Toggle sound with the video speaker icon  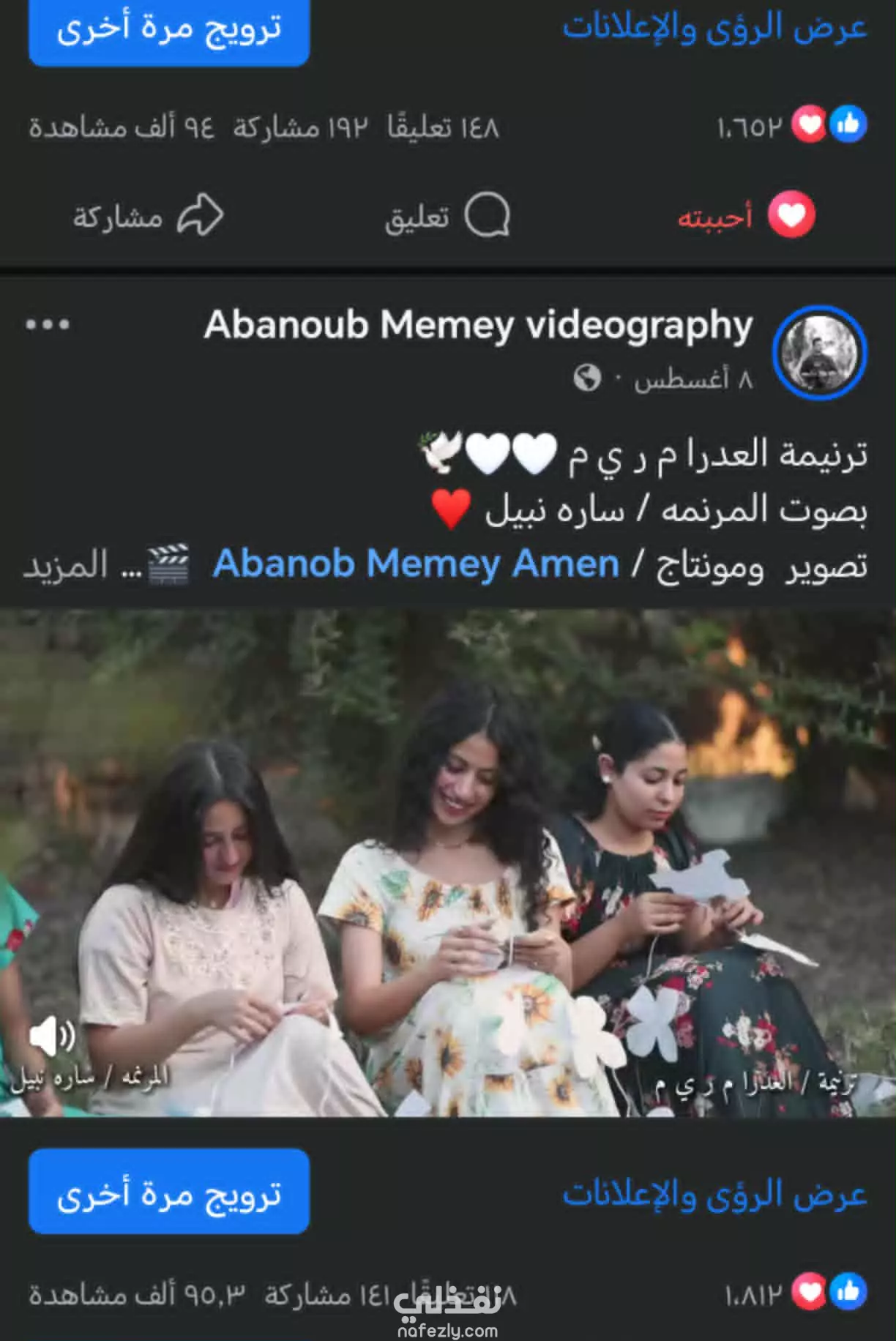click(51, 1036)
